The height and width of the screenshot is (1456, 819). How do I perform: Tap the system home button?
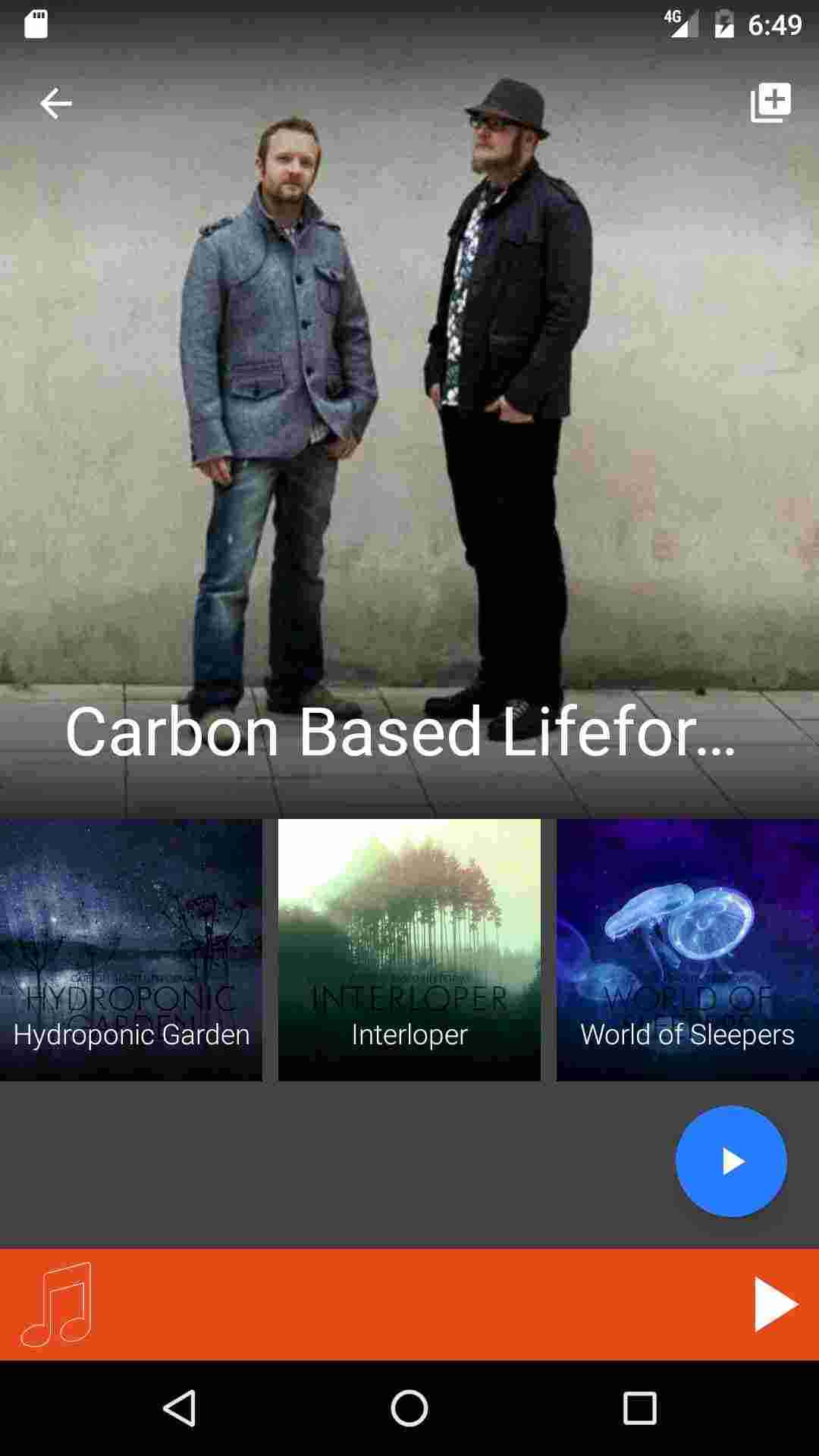point(409,1409)
